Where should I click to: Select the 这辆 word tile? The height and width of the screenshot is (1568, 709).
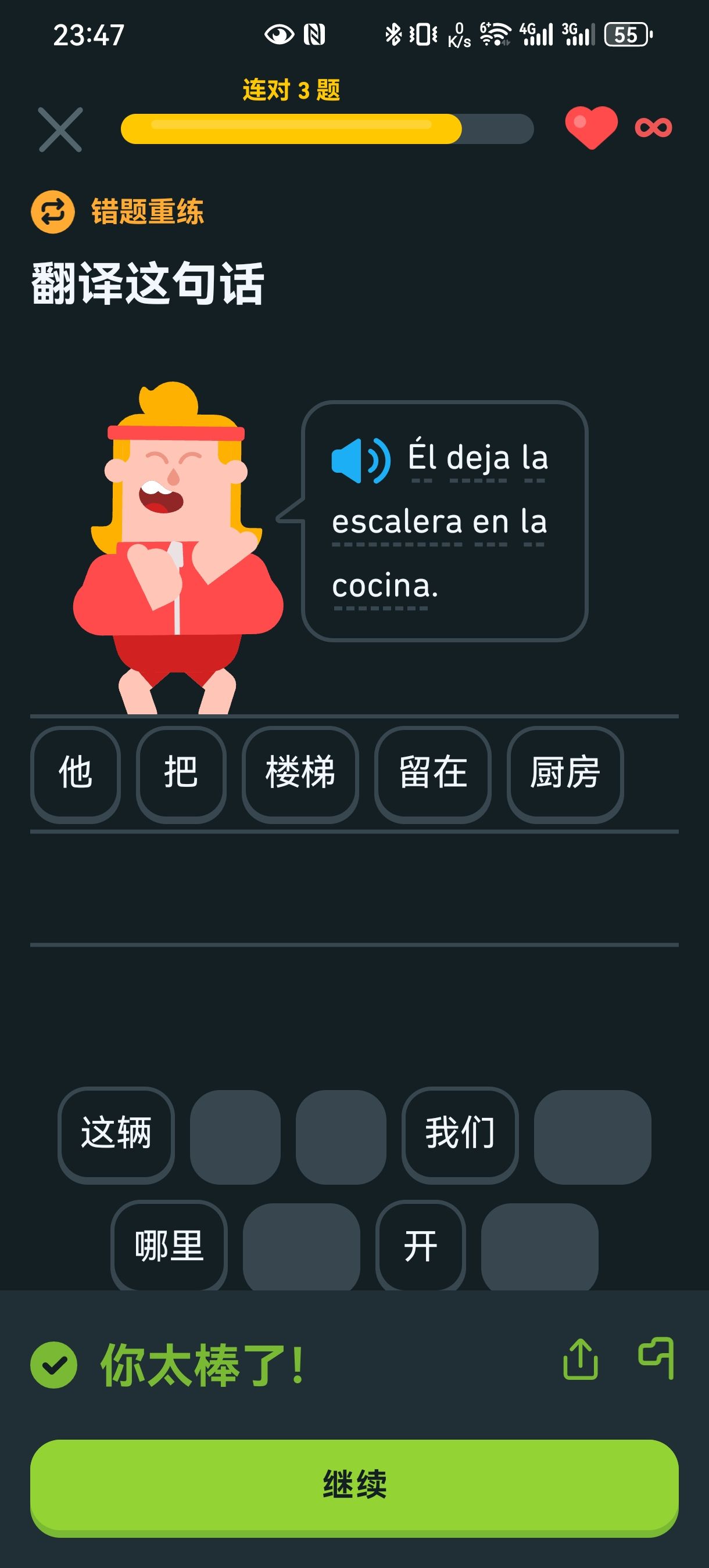(x=116, y=1135)
